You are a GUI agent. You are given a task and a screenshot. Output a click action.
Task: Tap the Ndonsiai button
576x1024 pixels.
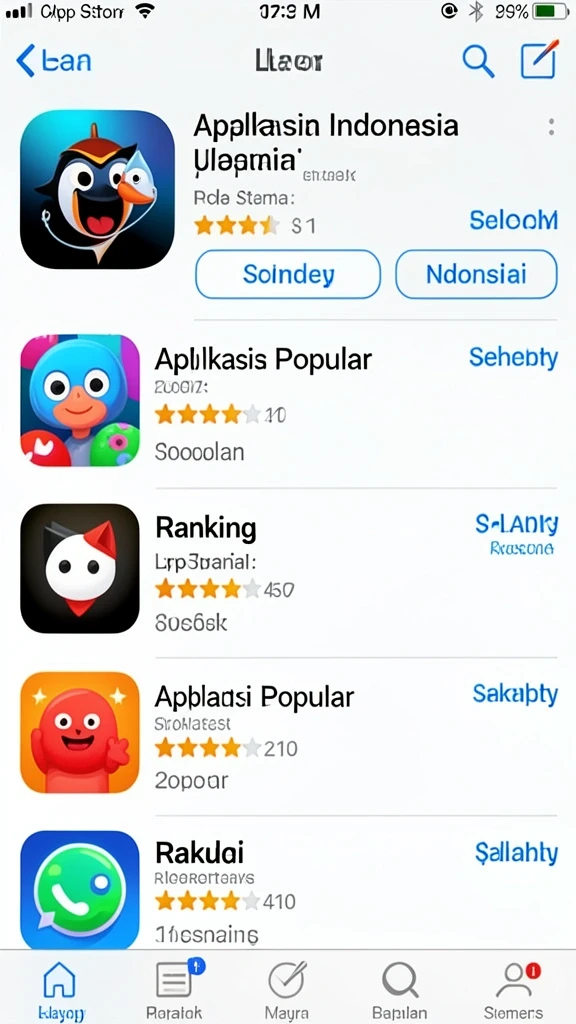pos(476,274)
